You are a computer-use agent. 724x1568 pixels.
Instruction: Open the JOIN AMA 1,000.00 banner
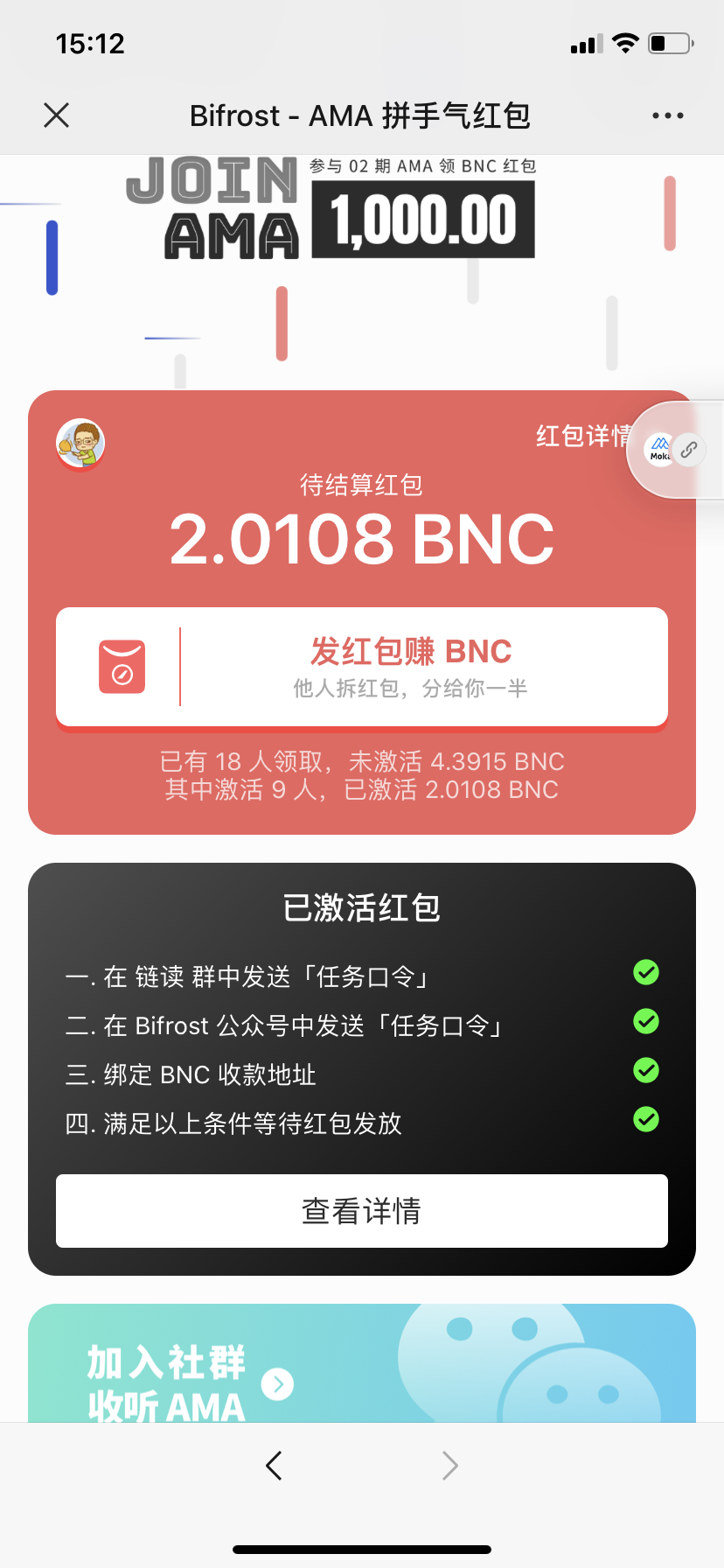click(331, 207)
